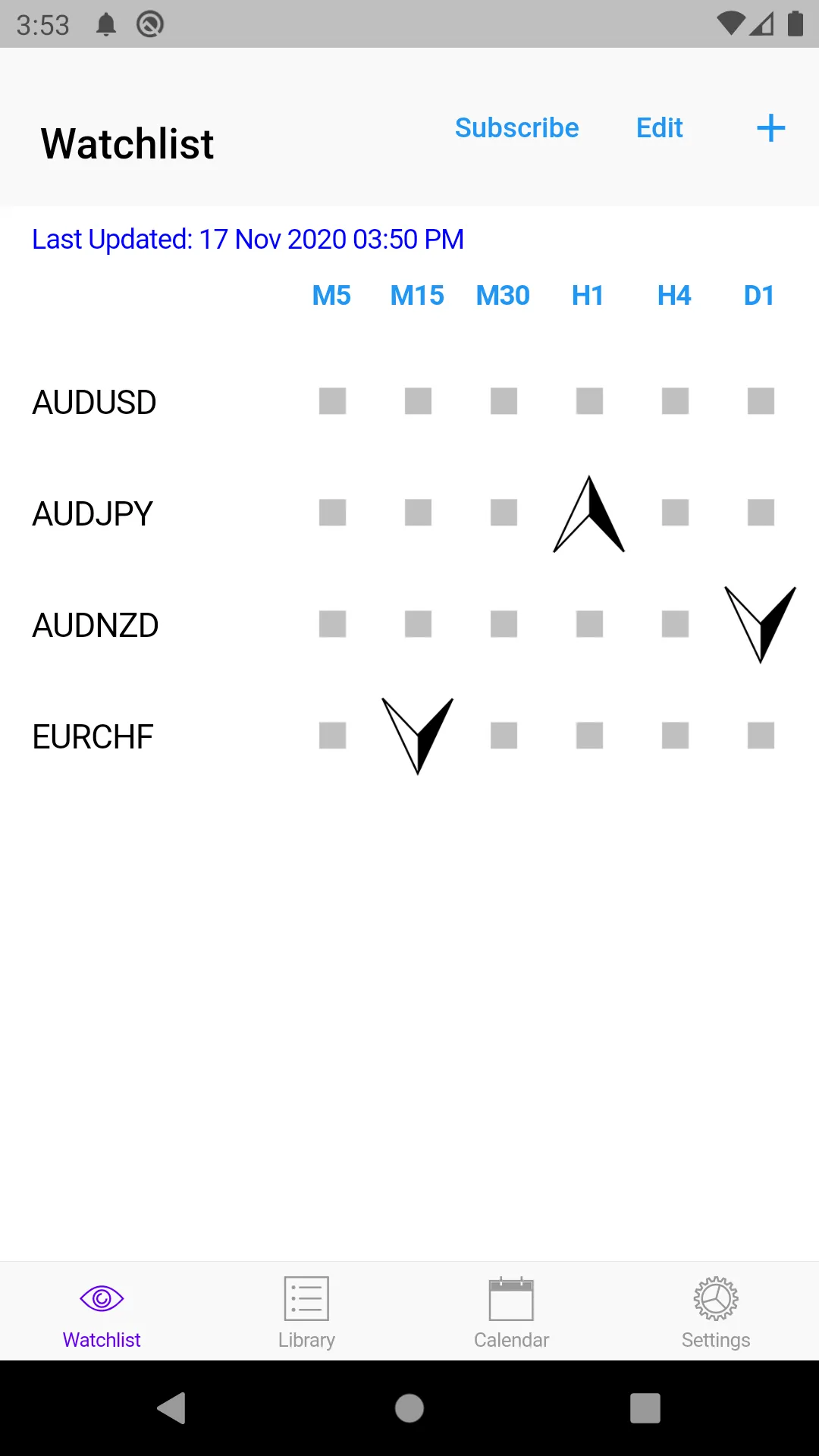Tap the EURCHF M15 down arrow signal
The width and height of the screenshot is (819, 1456).
(418, 735)
